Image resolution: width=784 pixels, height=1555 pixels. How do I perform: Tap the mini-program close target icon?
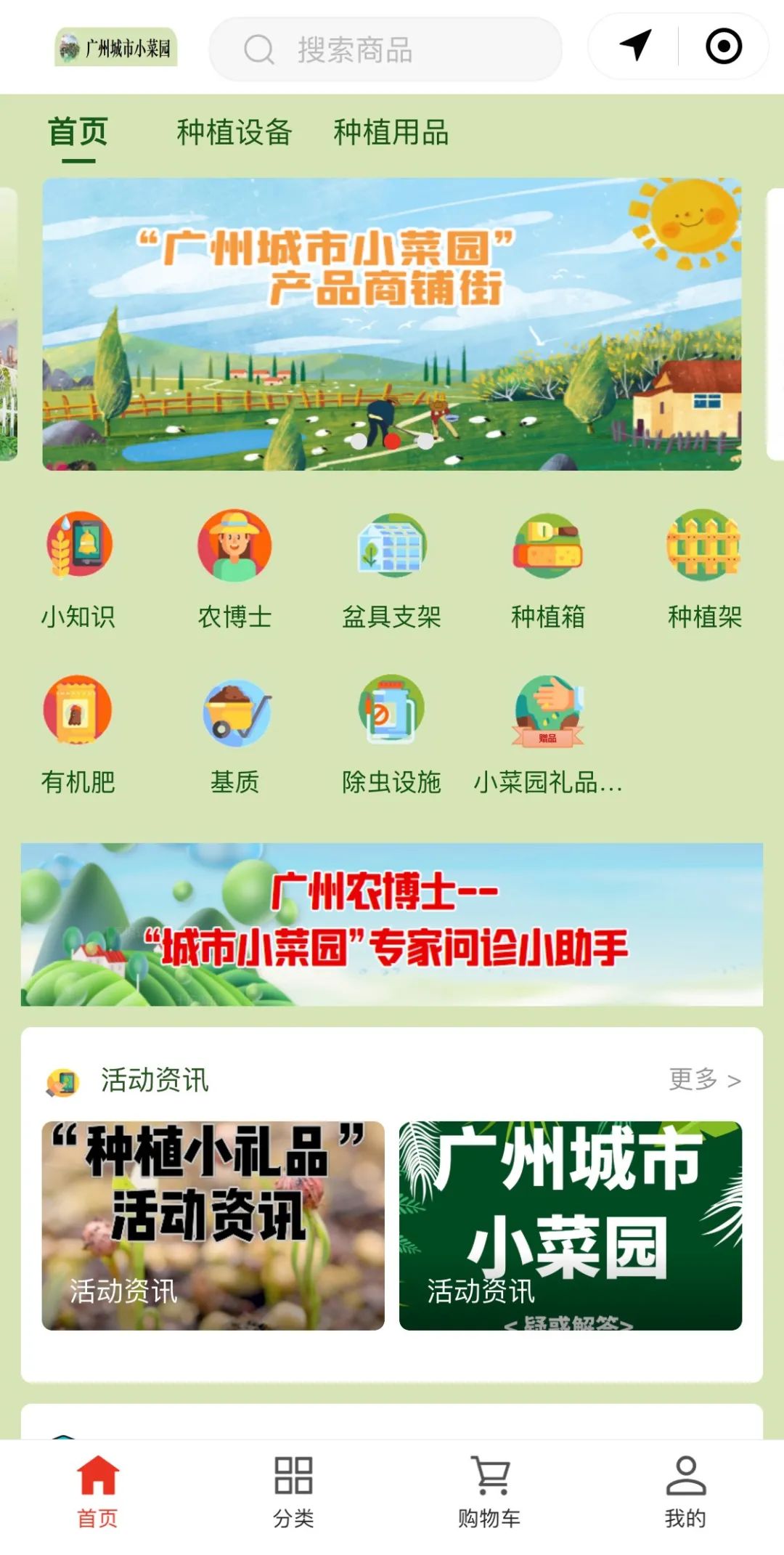723,46
